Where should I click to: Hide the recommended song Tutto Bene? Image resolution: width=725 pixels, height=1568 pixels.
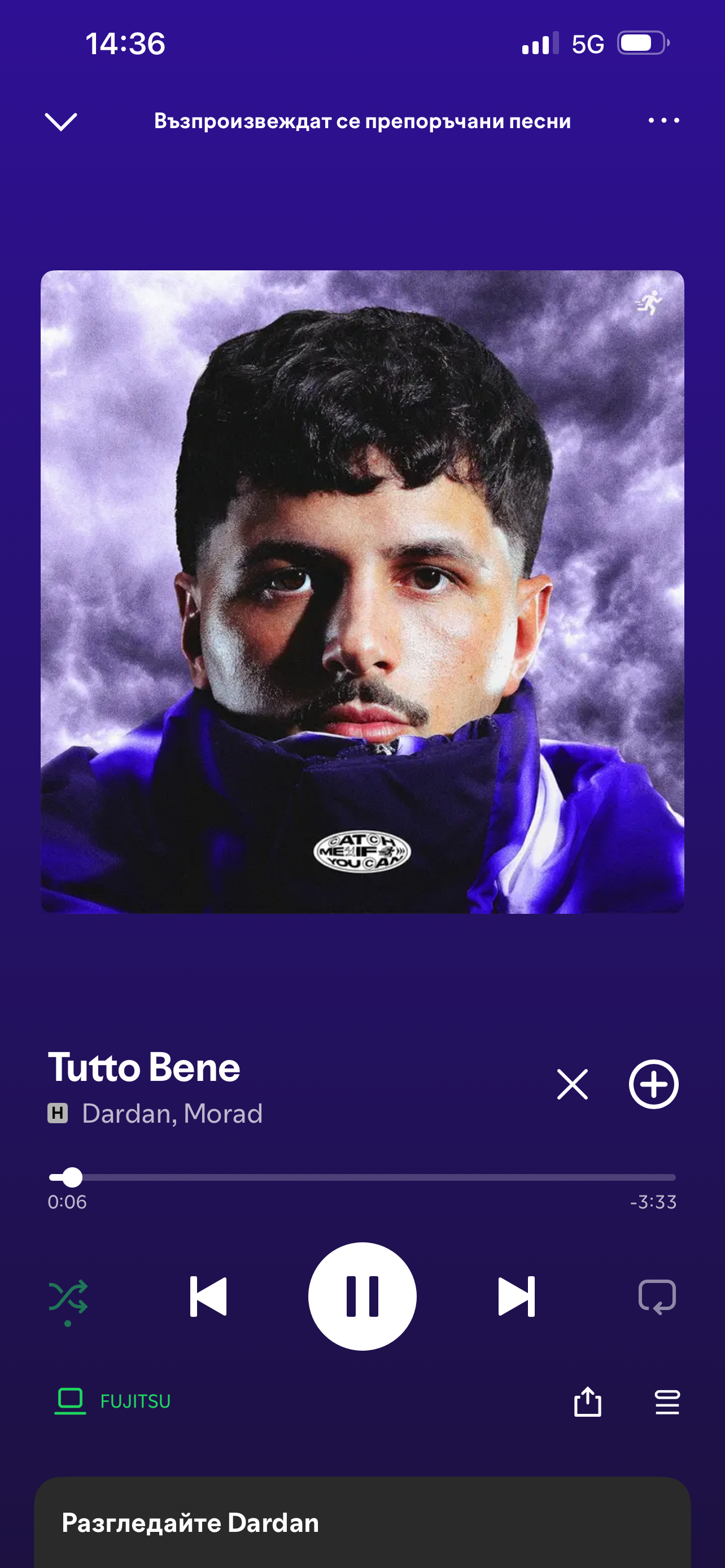point(572,1084)
